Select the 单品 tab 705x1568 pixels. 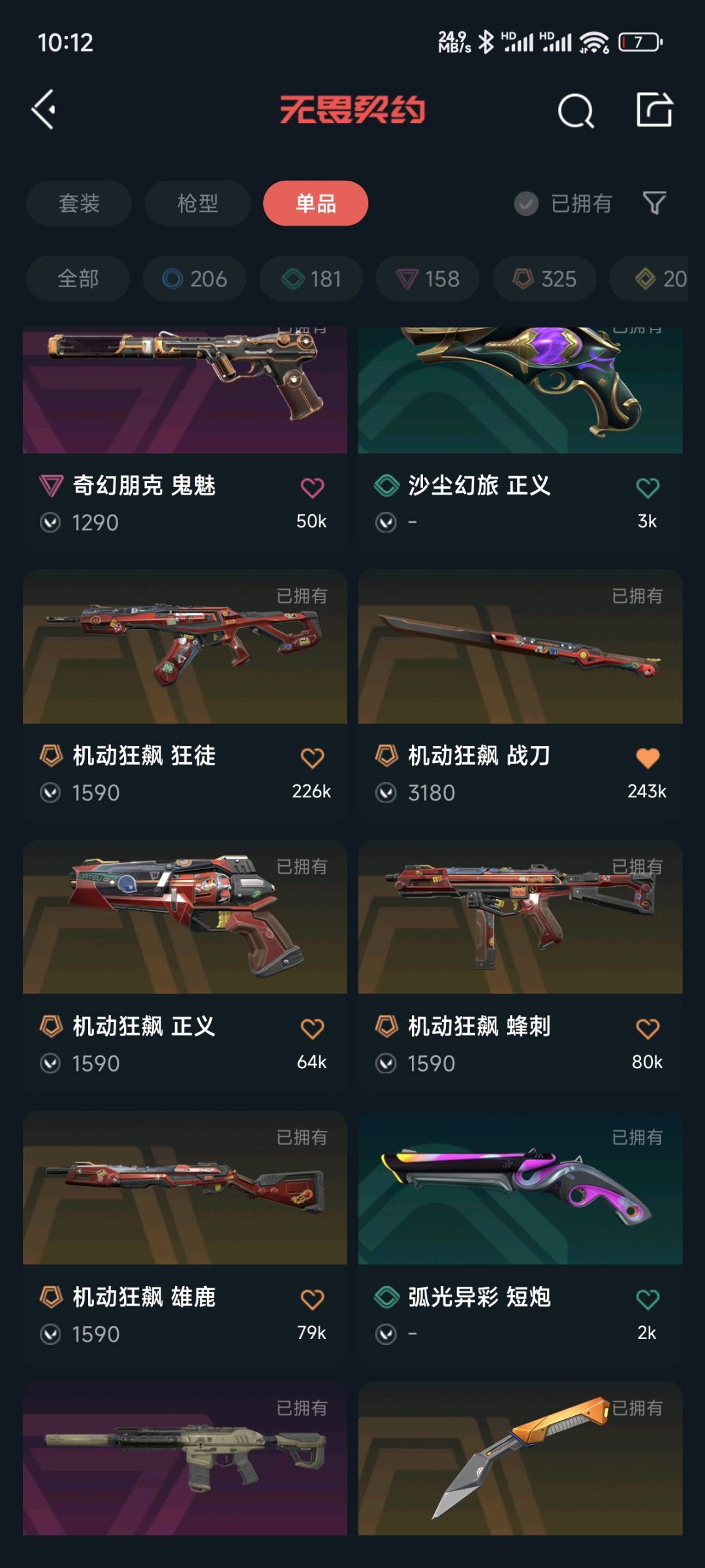click(316, 204)
